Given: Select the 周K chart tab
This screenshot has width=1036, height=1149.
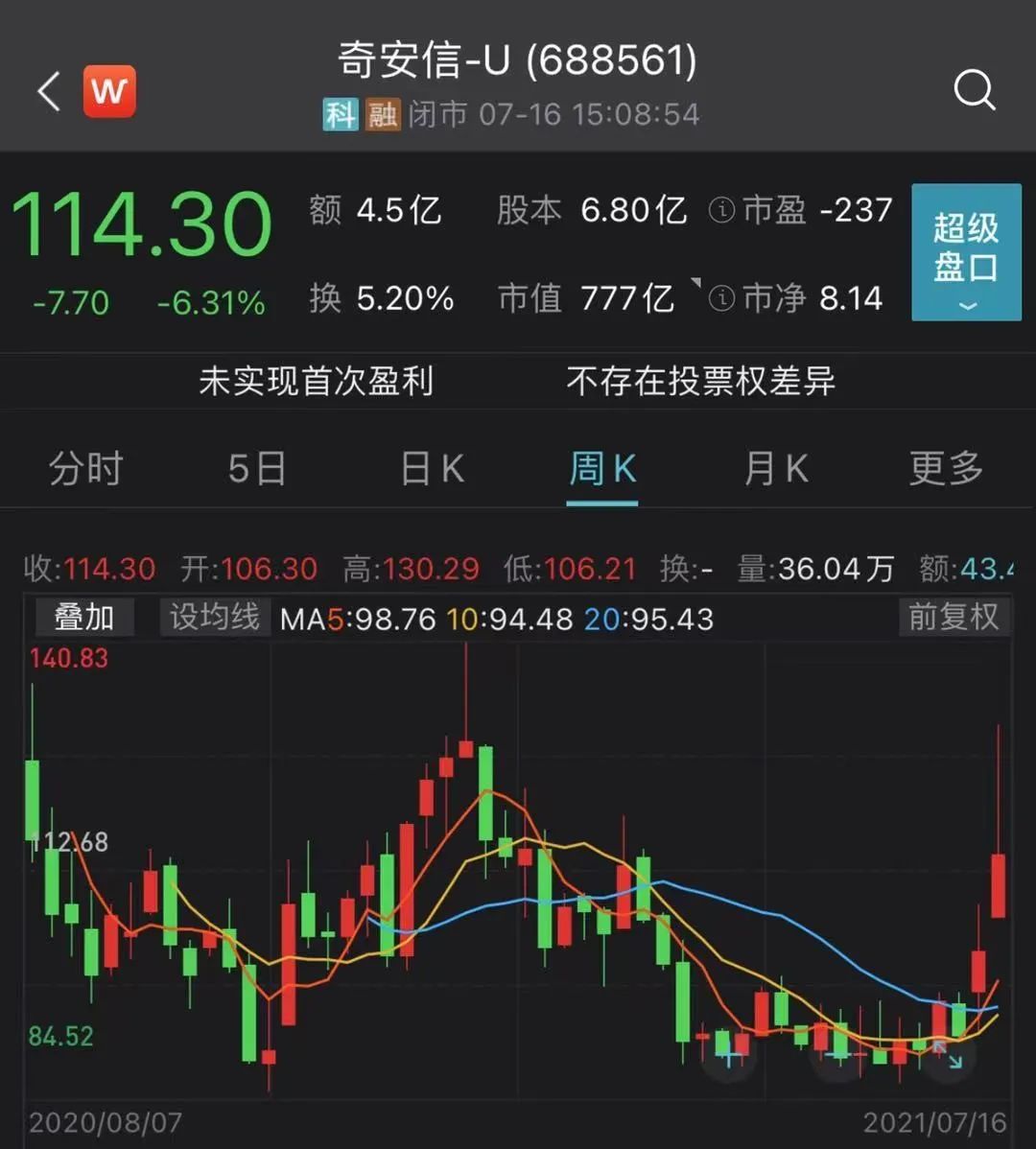Looking at the screenshot, I should click(x=602, y=469).
